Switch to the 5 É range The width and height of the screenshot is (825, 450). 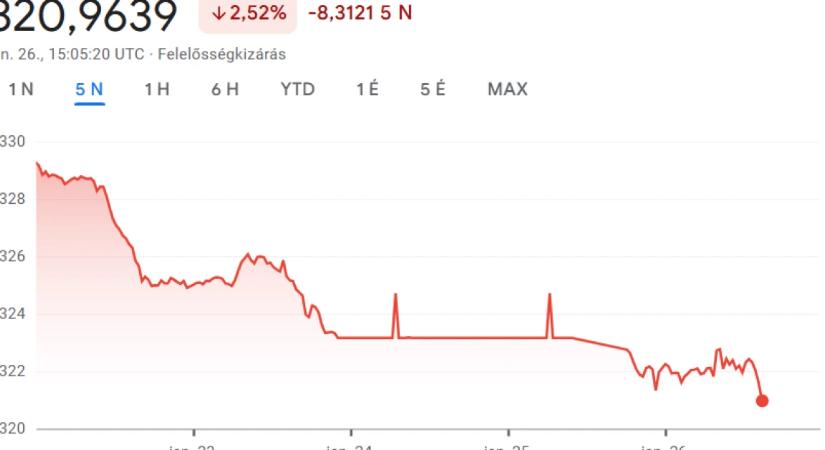[433, 90]
